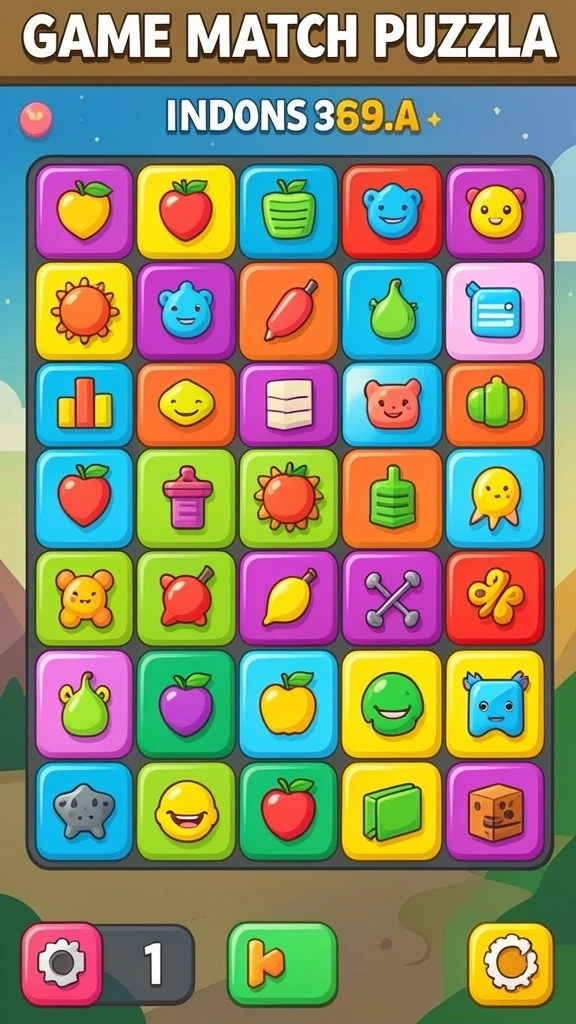Tap the gray star tile
This screenshot has width=576, height=1024.
tap(84, 810)
